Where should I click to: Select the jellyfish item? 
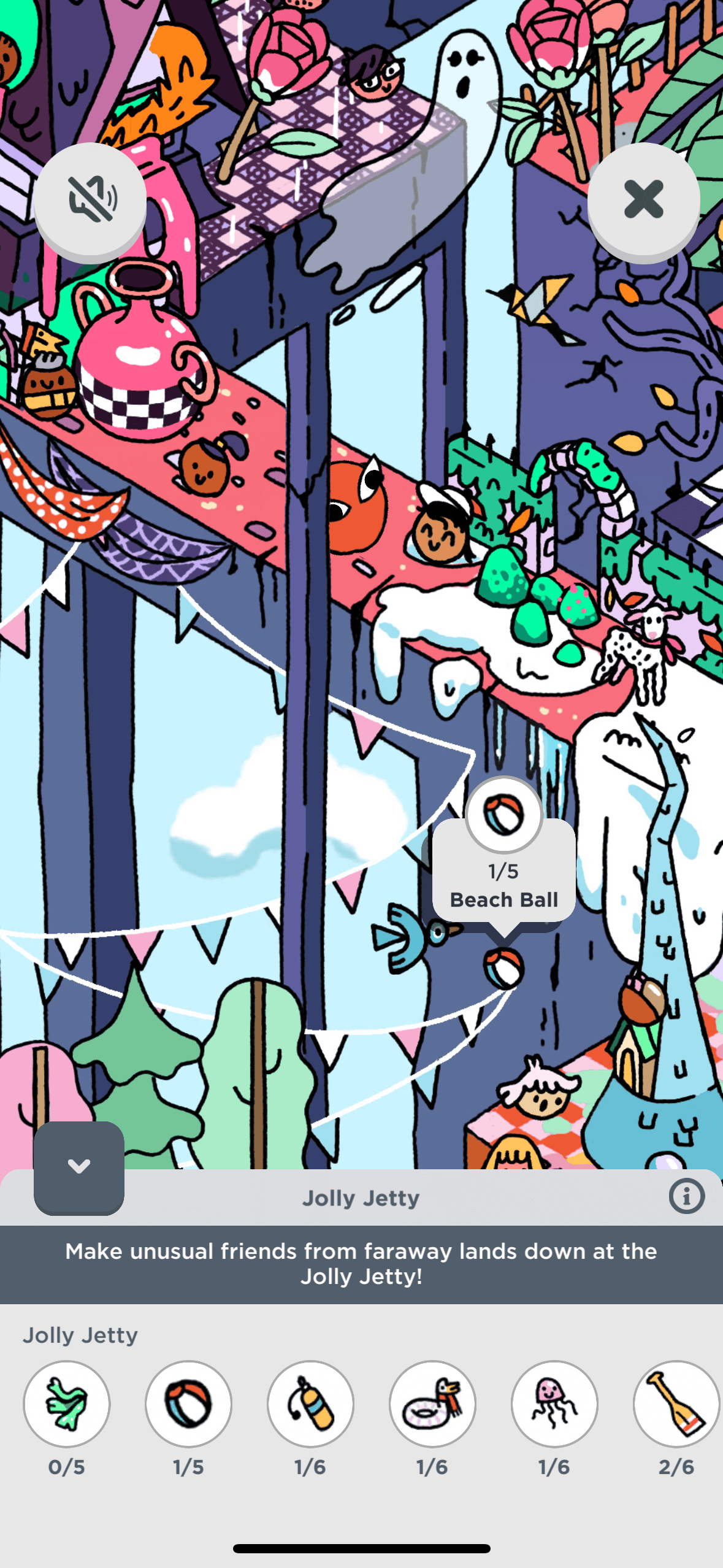554,1404
